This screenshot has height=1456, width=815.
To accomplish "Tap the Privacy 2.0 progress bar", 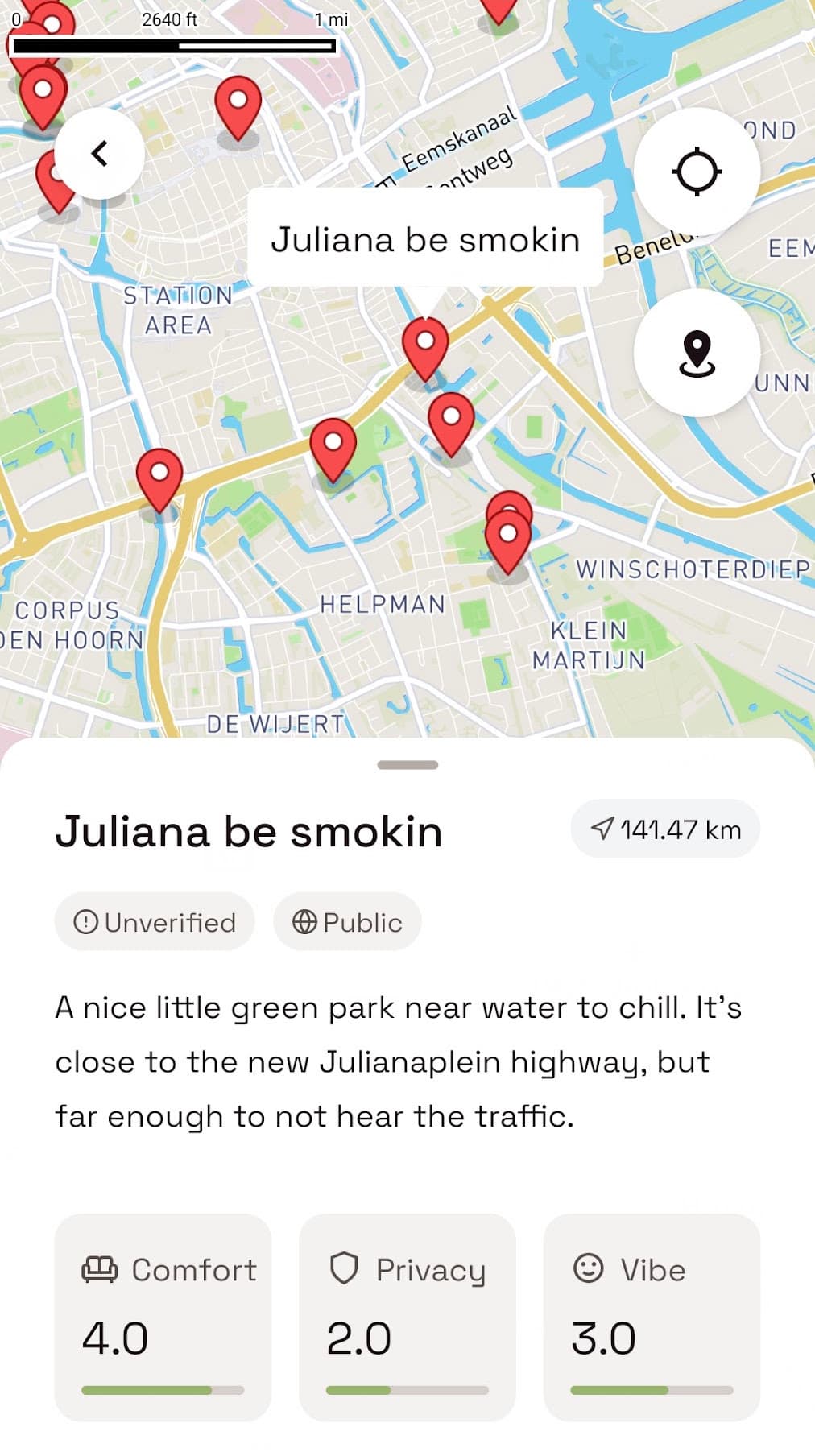I will (407, 1389).
